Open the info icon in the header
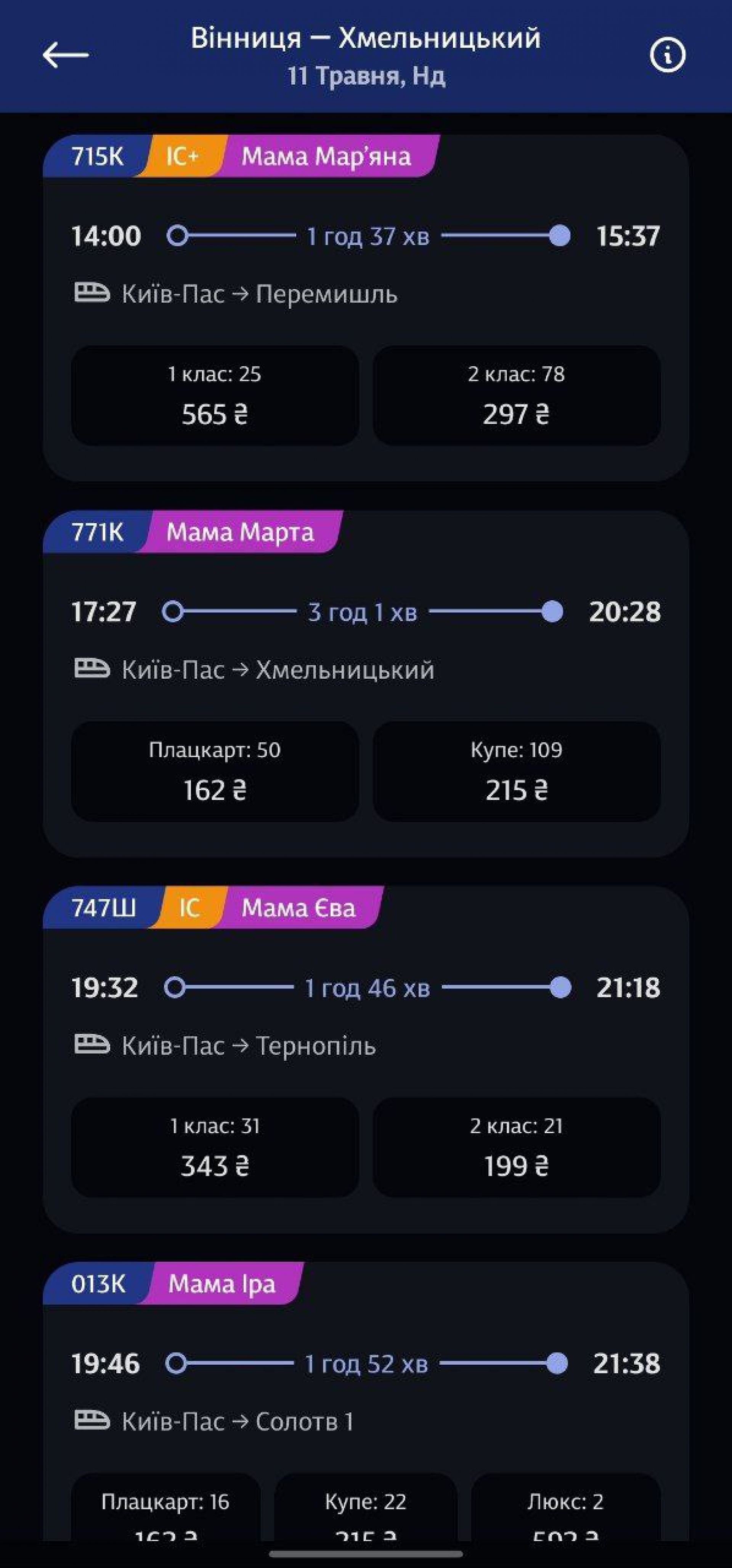732x1568 pixels. (668, 55)
